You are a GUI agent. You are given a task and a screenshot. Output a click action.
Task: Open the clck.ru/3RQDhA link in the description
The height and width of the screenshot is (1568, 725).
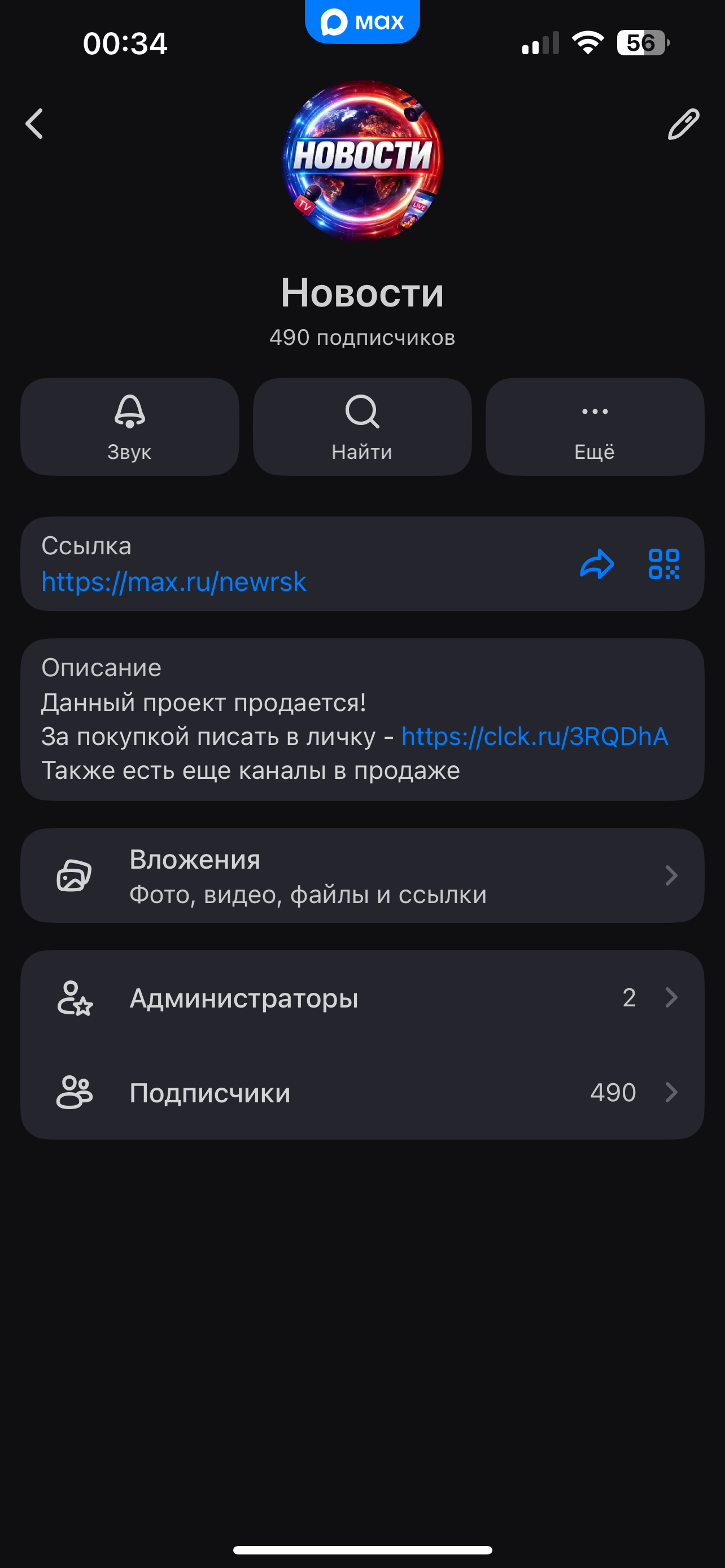tap(535, 737)
